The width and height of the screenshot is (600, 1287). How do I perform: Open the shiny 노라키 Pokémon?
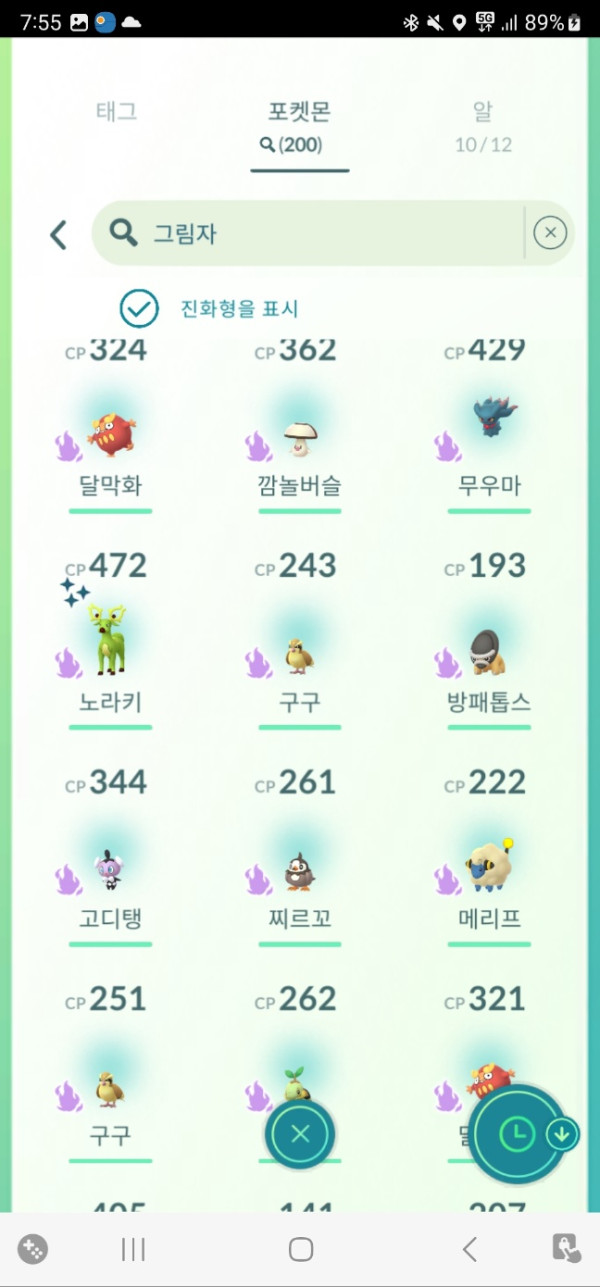[x=110, y=645]
